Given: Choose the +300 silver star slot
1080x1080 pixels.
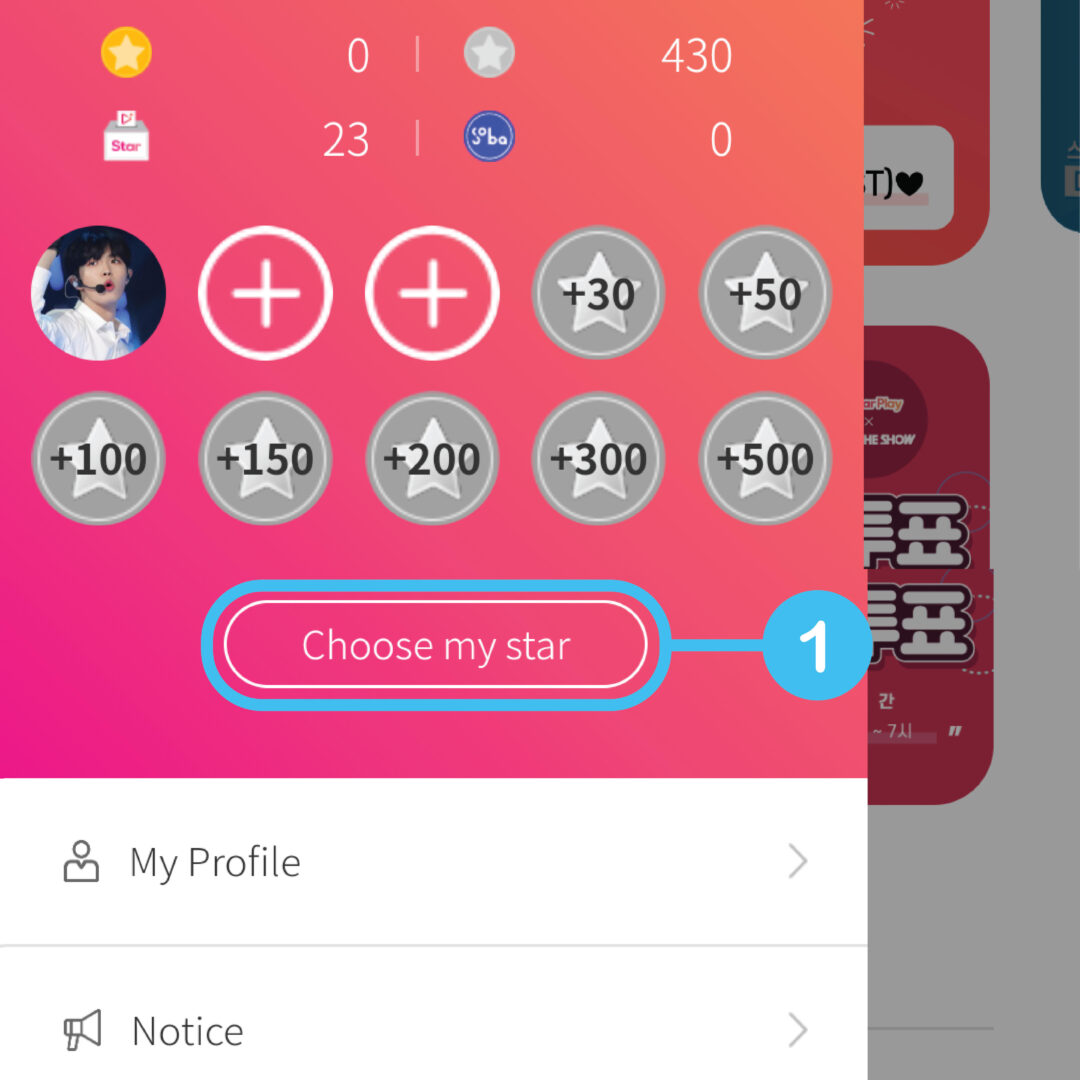Looking at the screenshot, I should click(x=598, y=459).
